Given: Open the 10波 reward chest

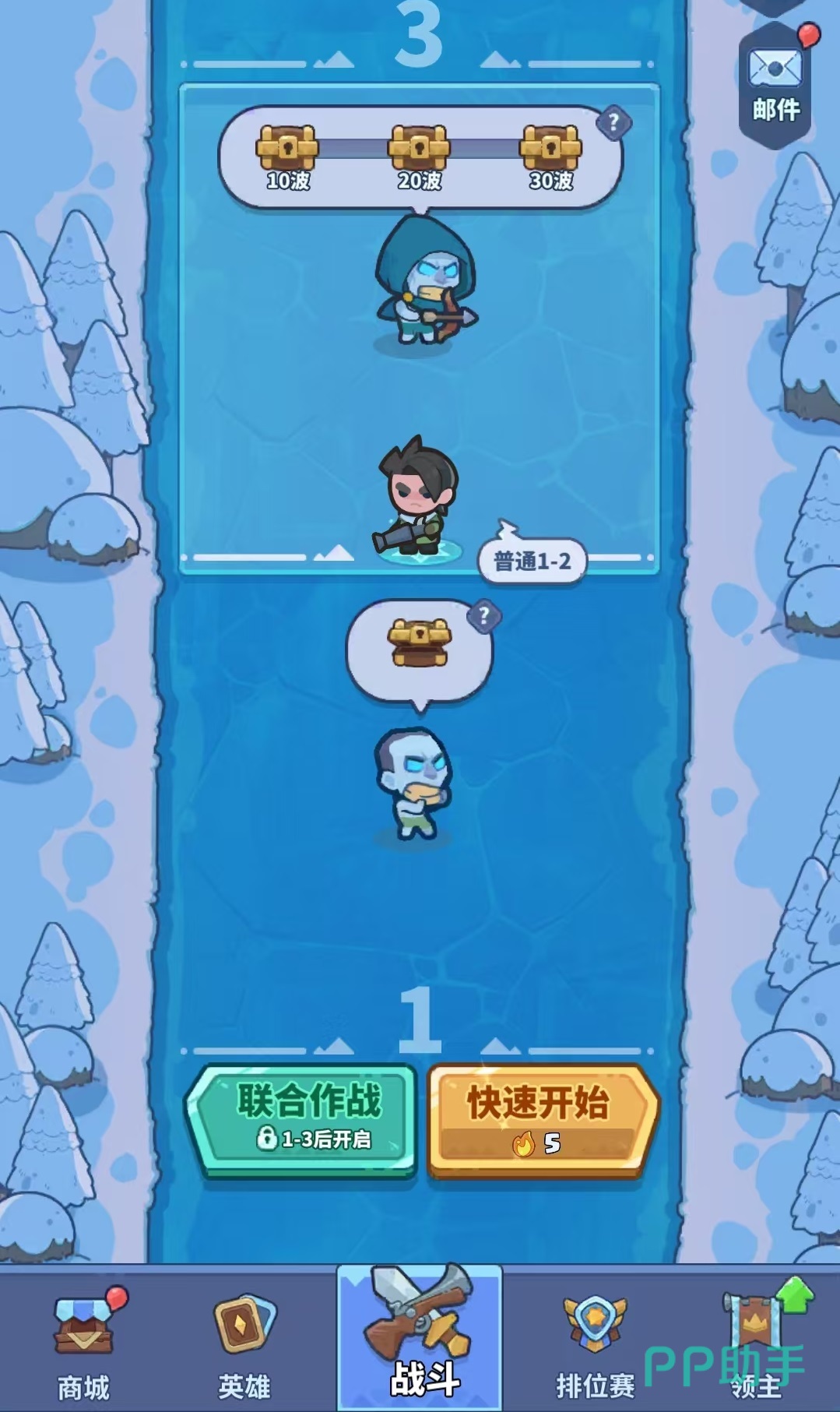Looking at the screenshot, I should tap(287, 149).
